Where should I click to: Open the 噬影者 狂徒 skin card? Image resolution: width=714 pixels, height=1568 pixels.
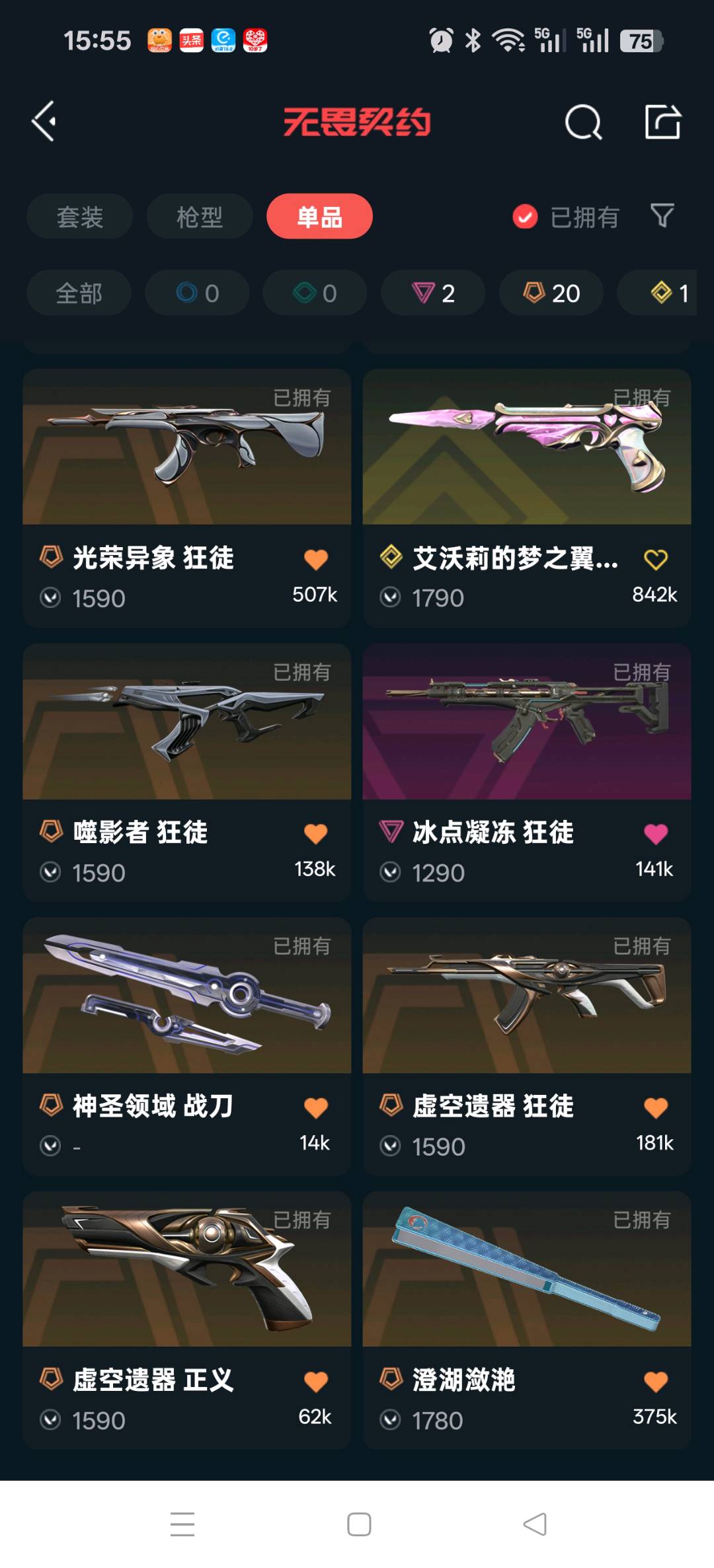(x=187, y=772)
